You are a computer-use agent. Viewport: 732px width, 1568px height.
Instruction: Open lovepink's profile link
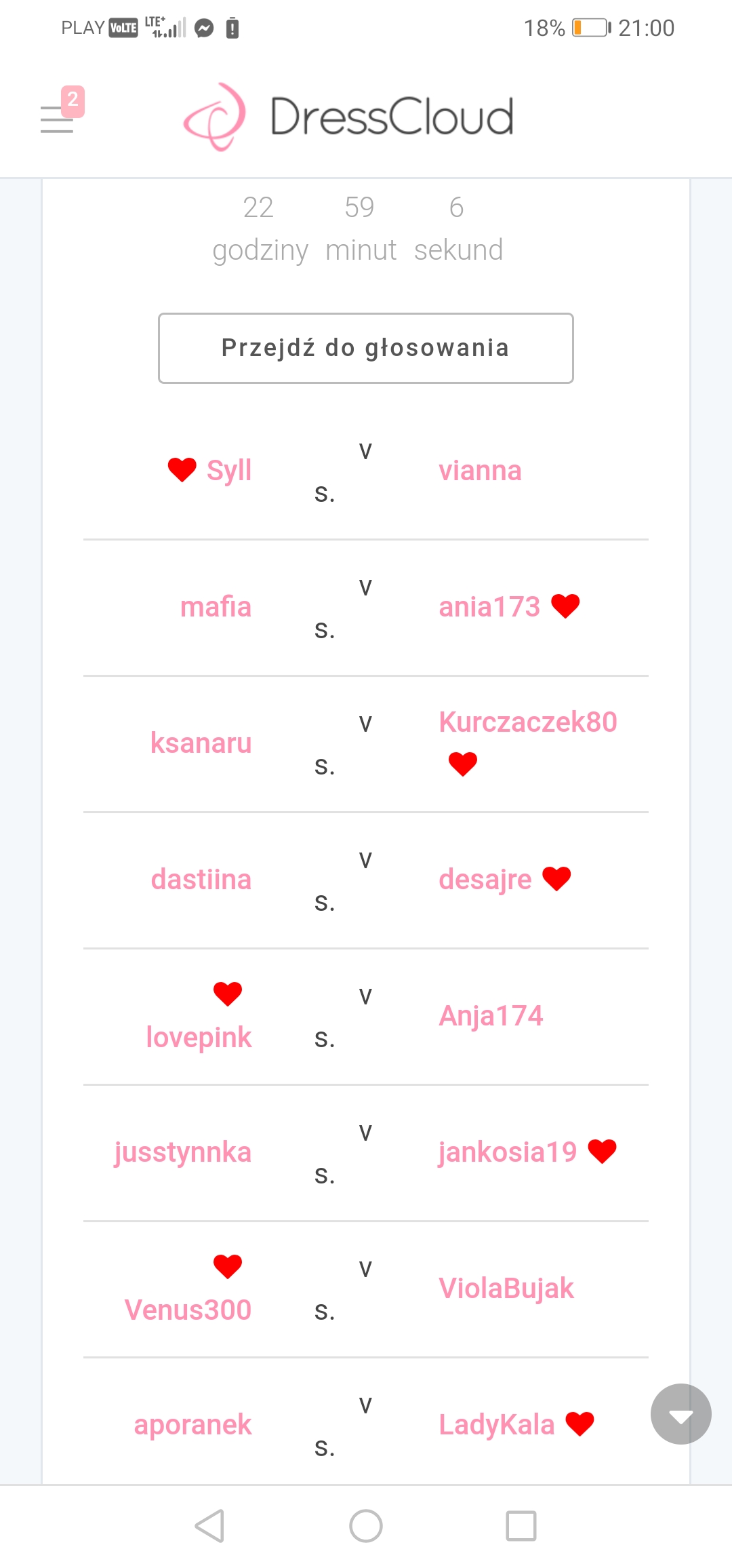point(199,1038)
